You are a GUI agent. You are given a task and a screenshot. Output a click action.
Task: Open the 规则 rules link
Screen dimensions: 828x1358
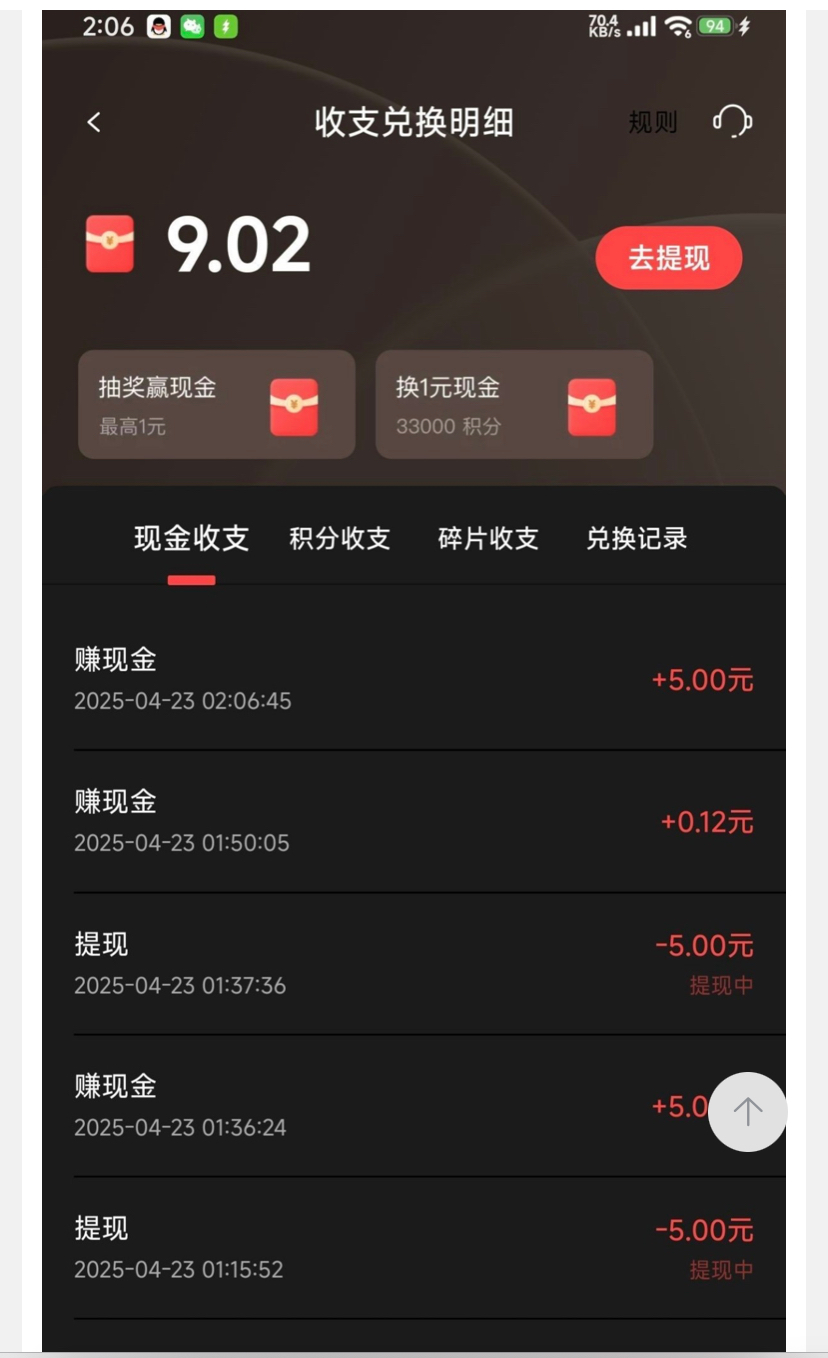[652, 122]
